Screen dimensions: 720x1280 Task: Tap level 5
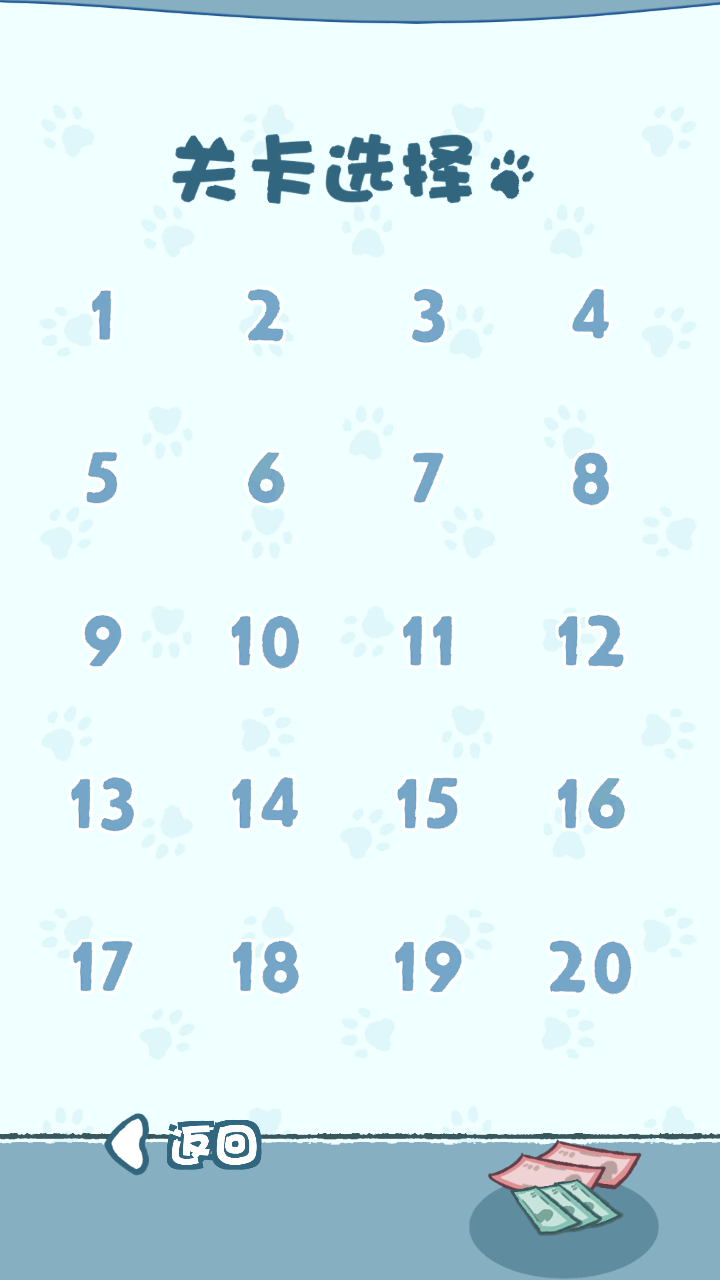(x=102, y=478)
